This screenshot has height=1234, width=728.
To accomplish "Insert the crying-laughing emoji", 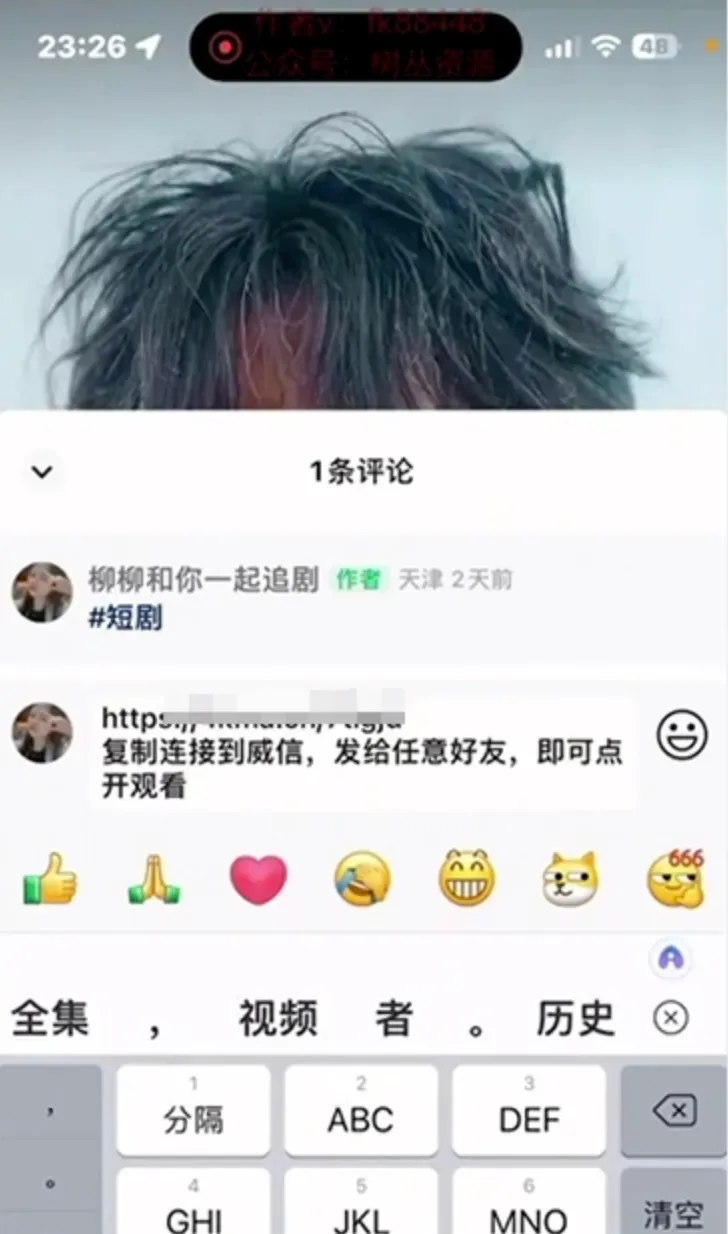I will [363, 879].
